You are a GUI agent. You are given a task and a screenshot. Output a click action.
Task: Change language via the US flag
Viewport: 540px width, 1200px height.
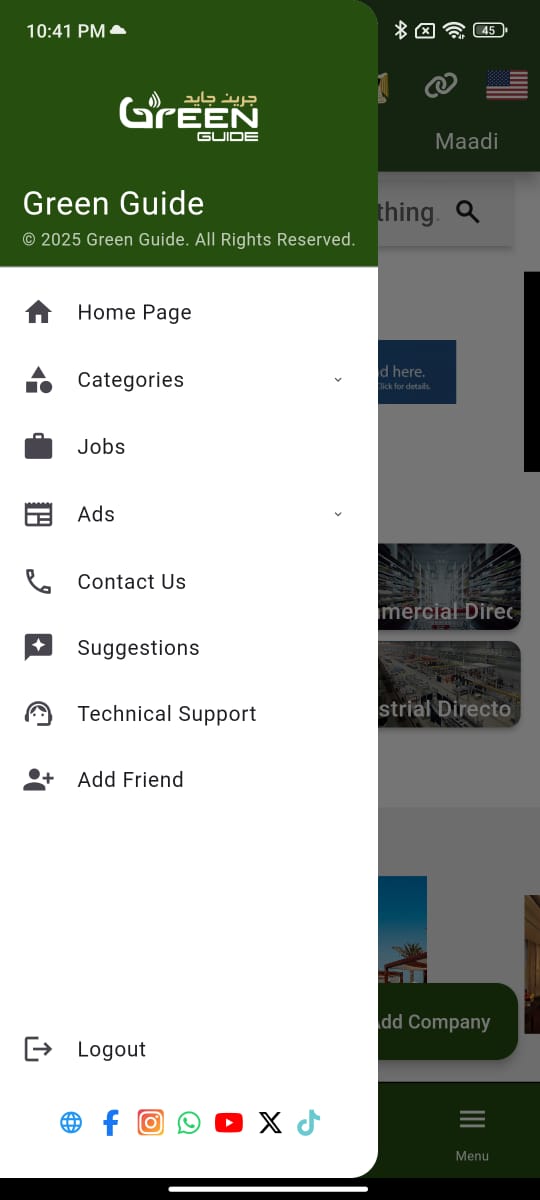(507, 86)
